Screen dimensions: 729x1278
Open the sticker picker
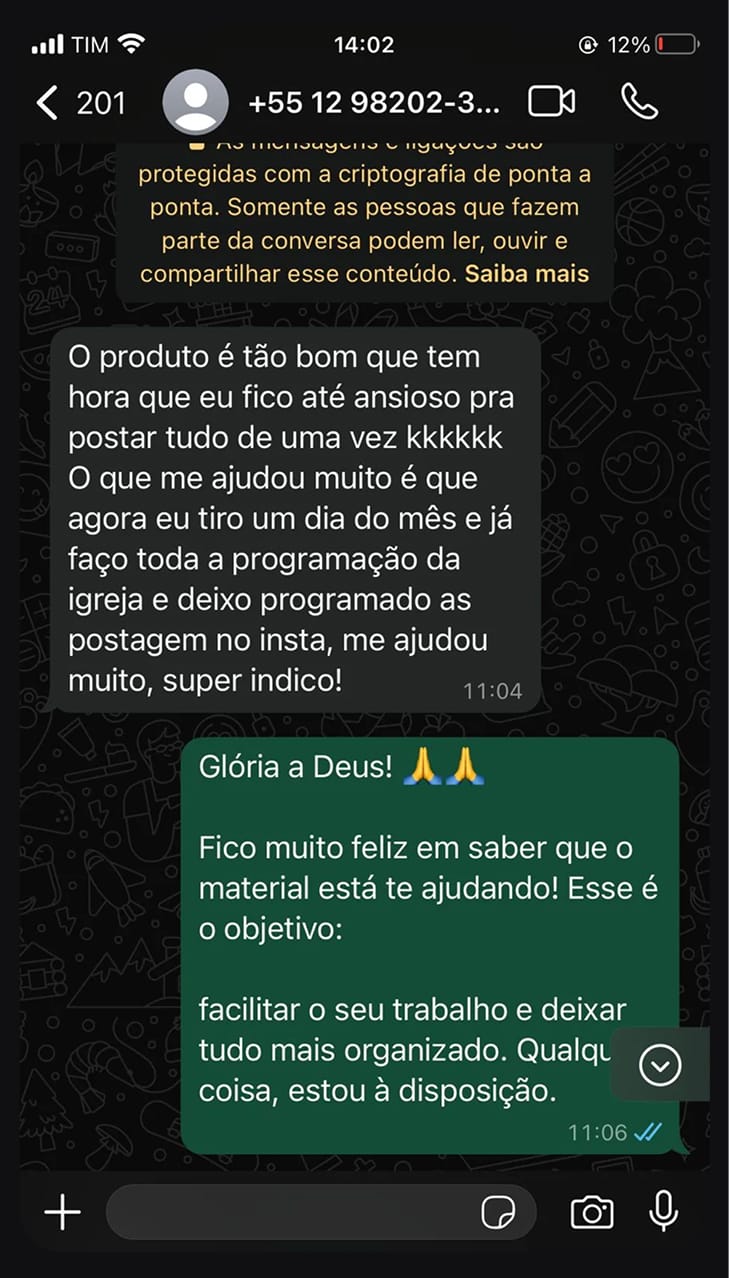tap(498, 1213)
